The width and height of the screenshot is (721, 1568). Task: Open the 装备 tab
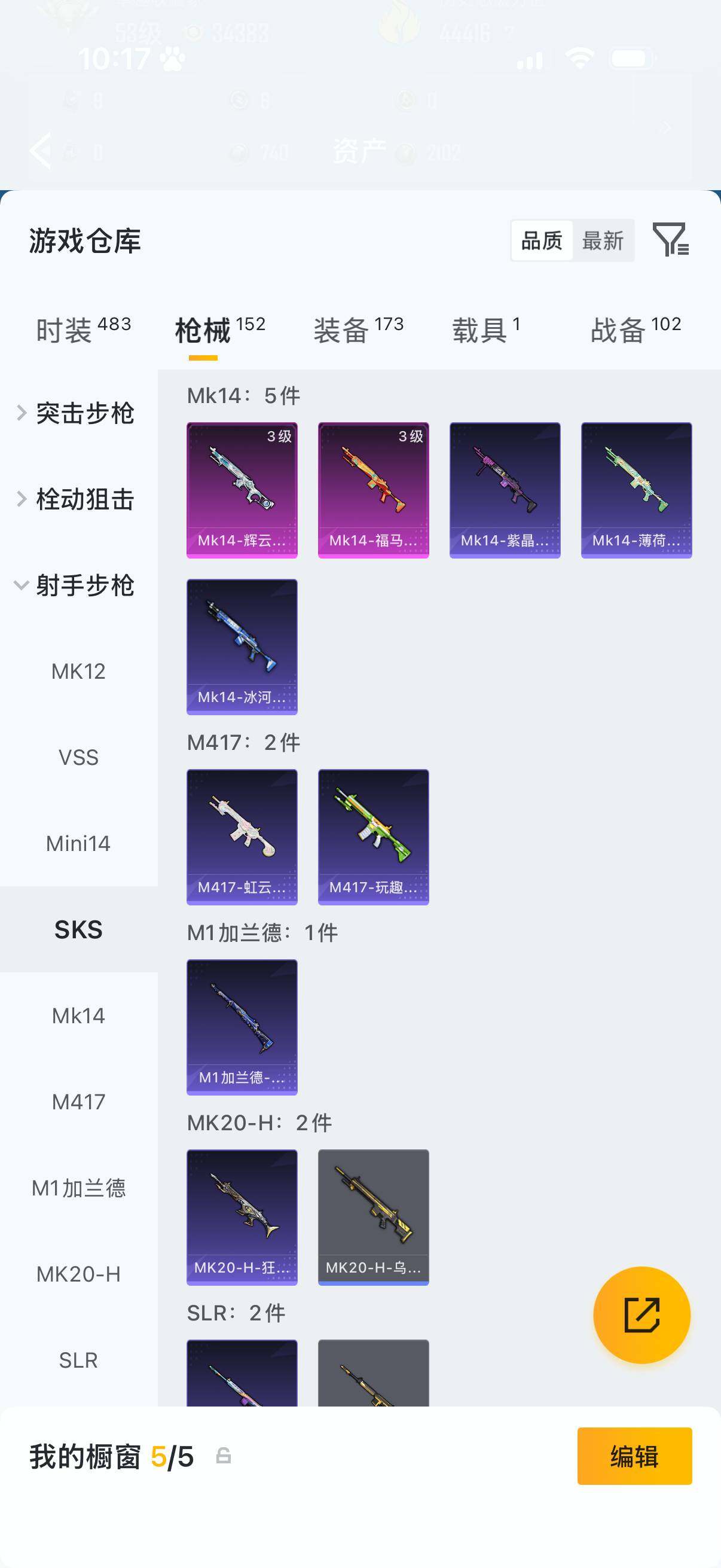(x=344, y=327)
